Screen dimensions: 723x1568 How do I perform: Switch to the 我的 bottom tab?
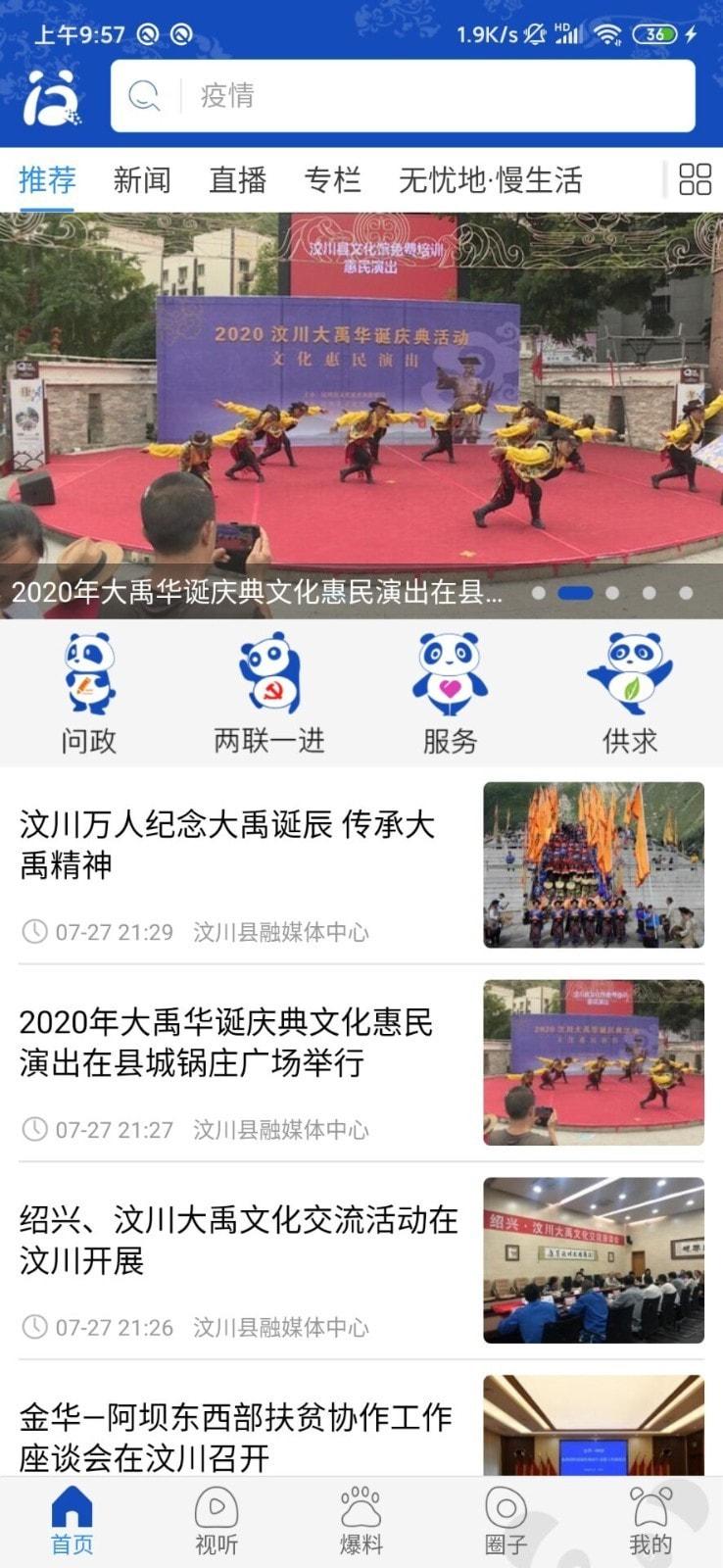tap(651, 1521)
